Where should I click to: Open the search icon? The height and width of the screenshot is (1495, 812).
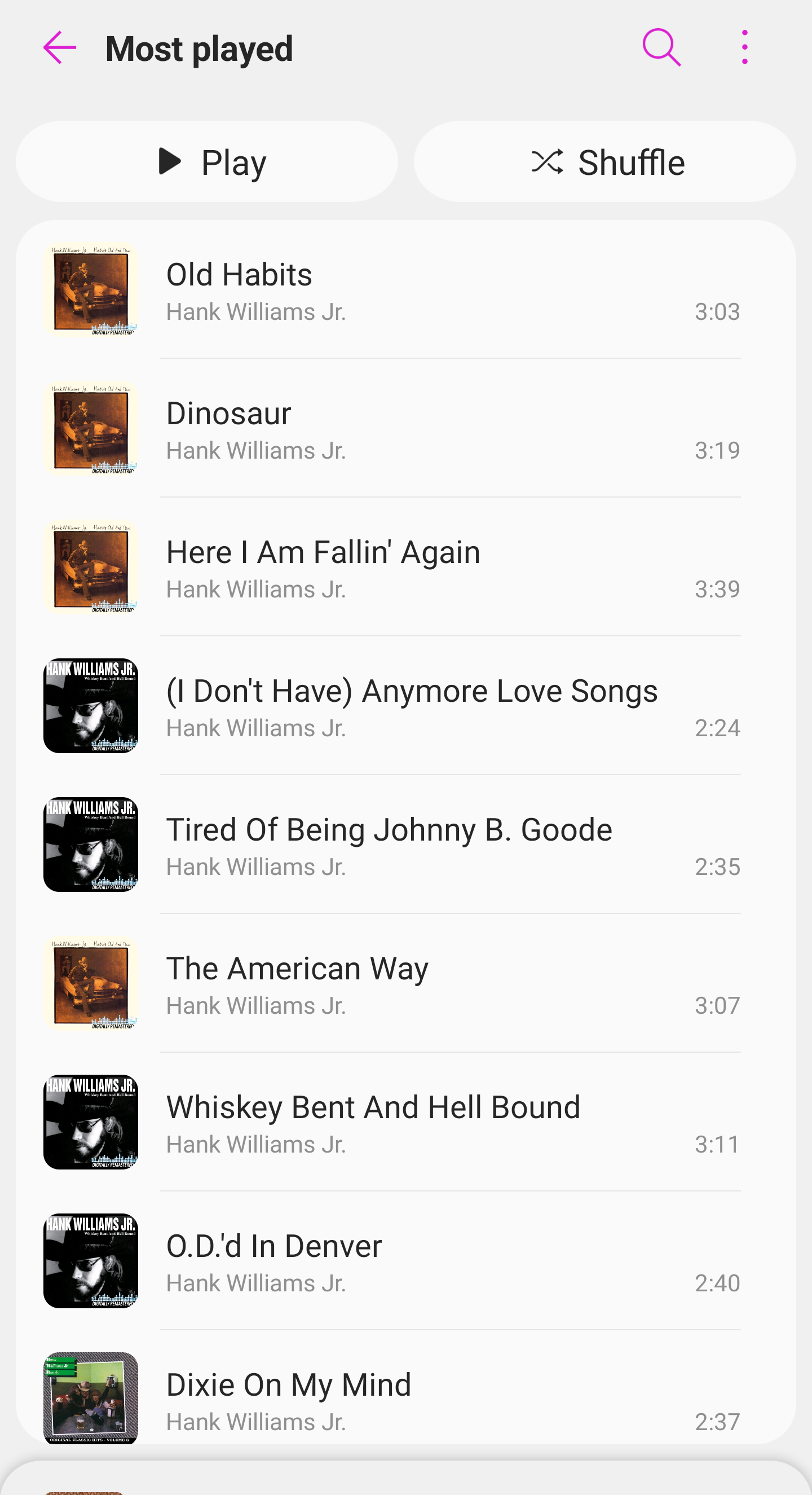(x=661, y=47)
